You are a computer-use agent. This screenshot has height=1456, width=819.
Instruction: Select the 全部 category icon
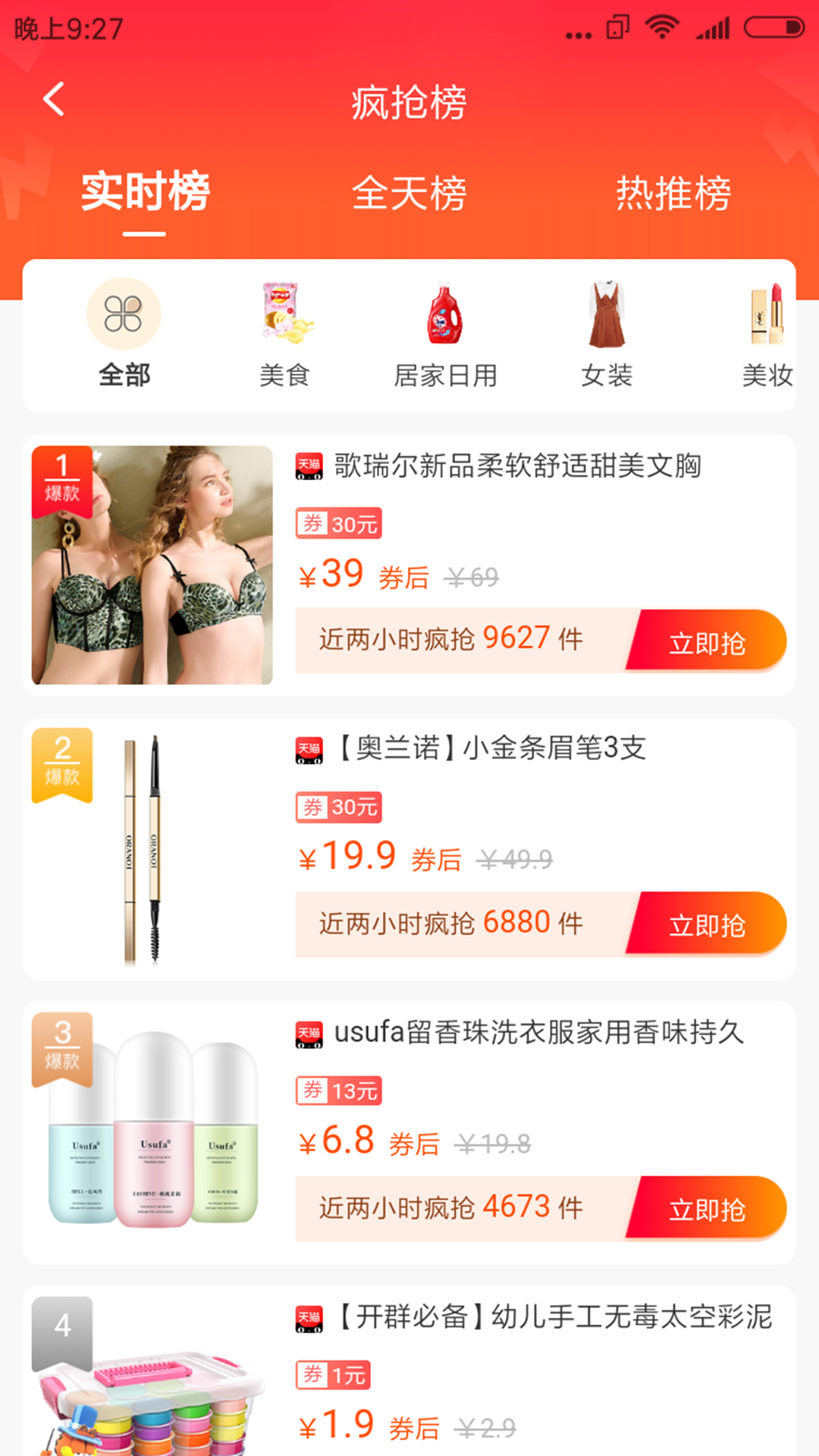click(x=125, y=318)
